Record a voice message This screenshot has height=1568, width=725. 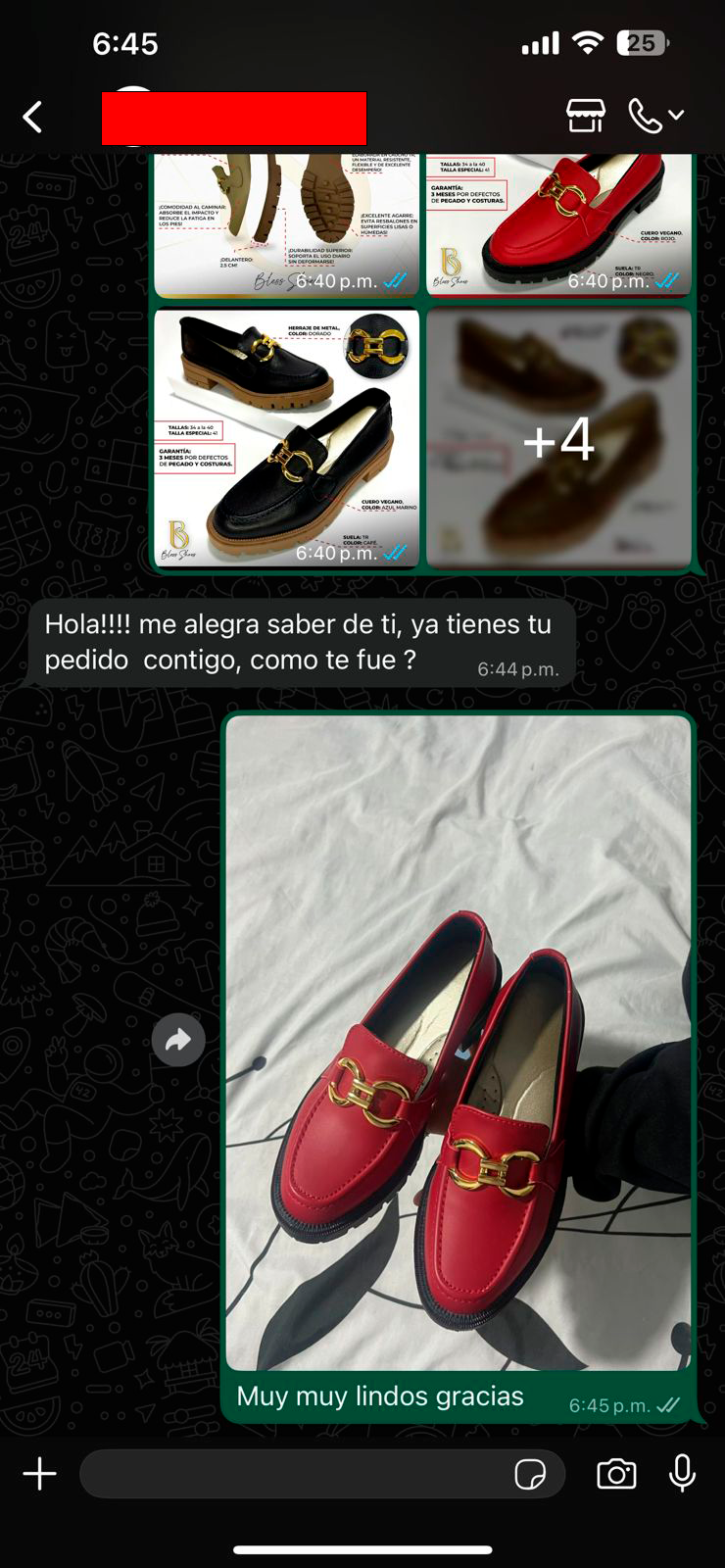tap(683, 1474)
